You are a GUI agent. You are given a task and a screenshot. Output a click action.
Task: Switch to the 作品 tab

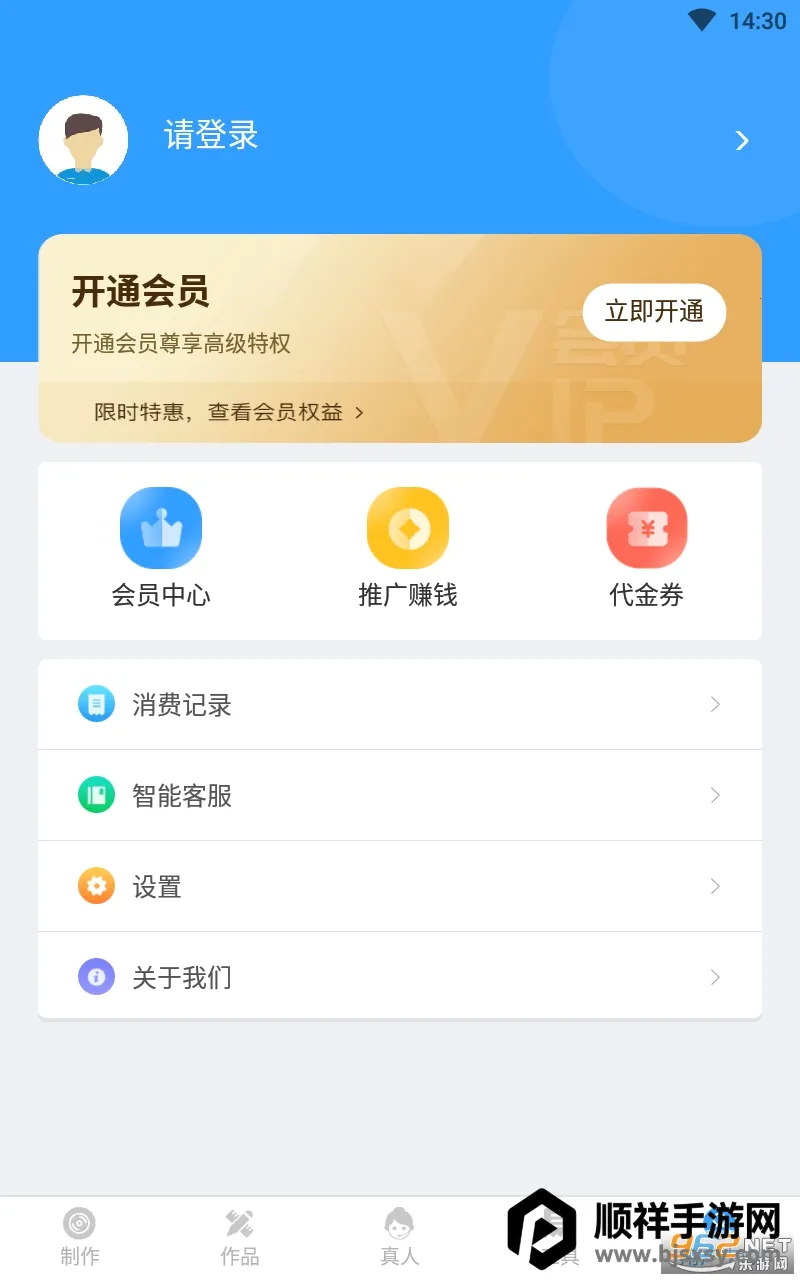tap(240, 1237)
